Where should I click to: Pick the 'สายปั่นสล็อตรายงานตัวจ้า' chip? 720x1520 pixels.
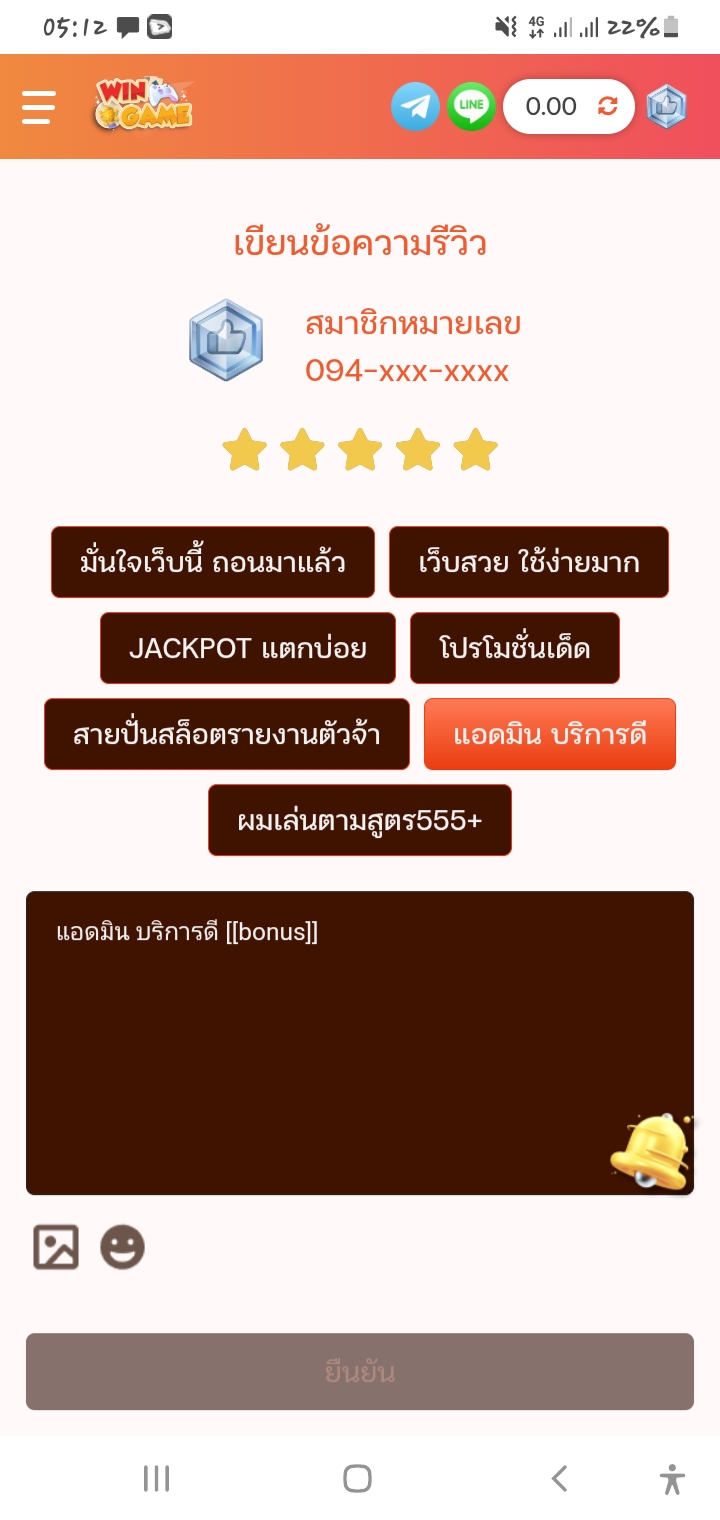227,734
